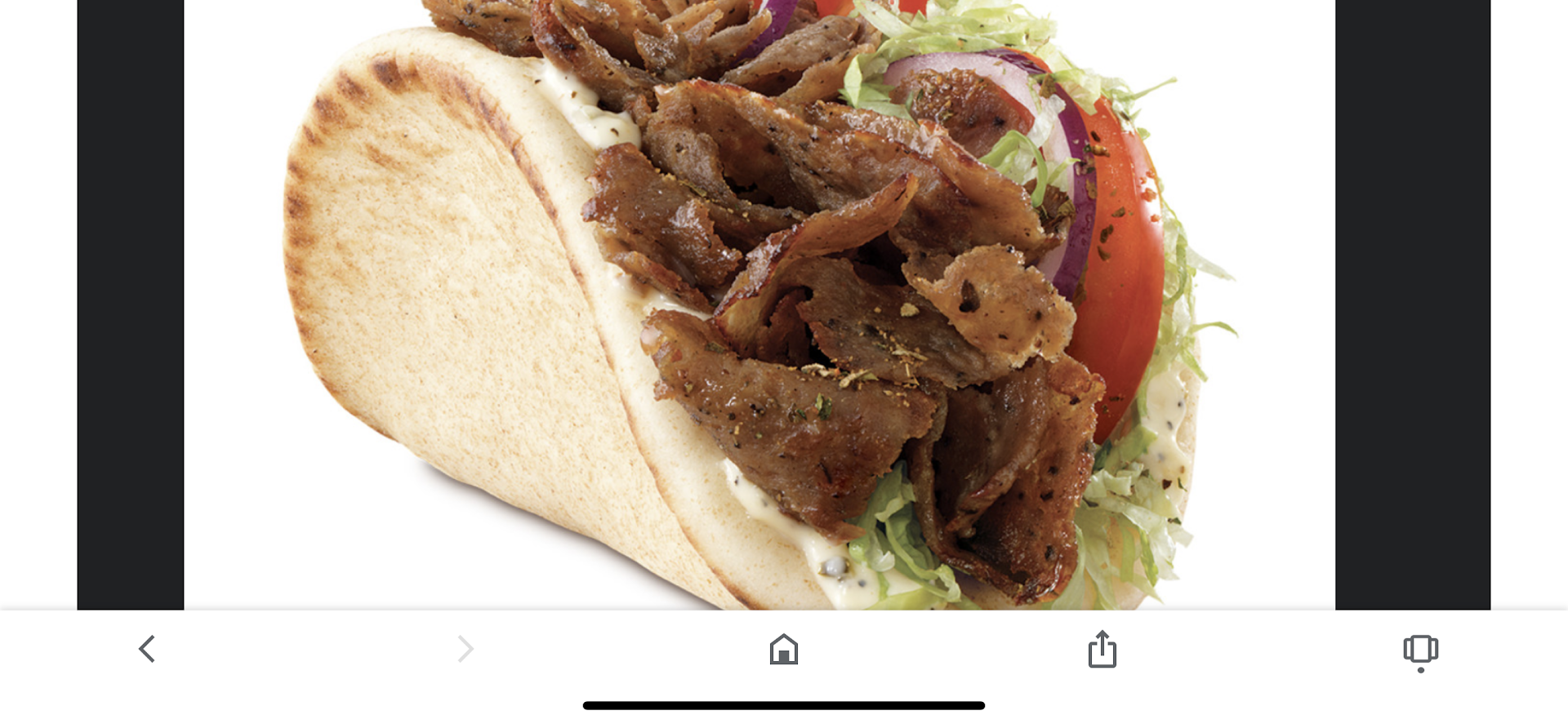Go back to the previous page
The height and width of the screenshot is (724, 1568).
147,650
